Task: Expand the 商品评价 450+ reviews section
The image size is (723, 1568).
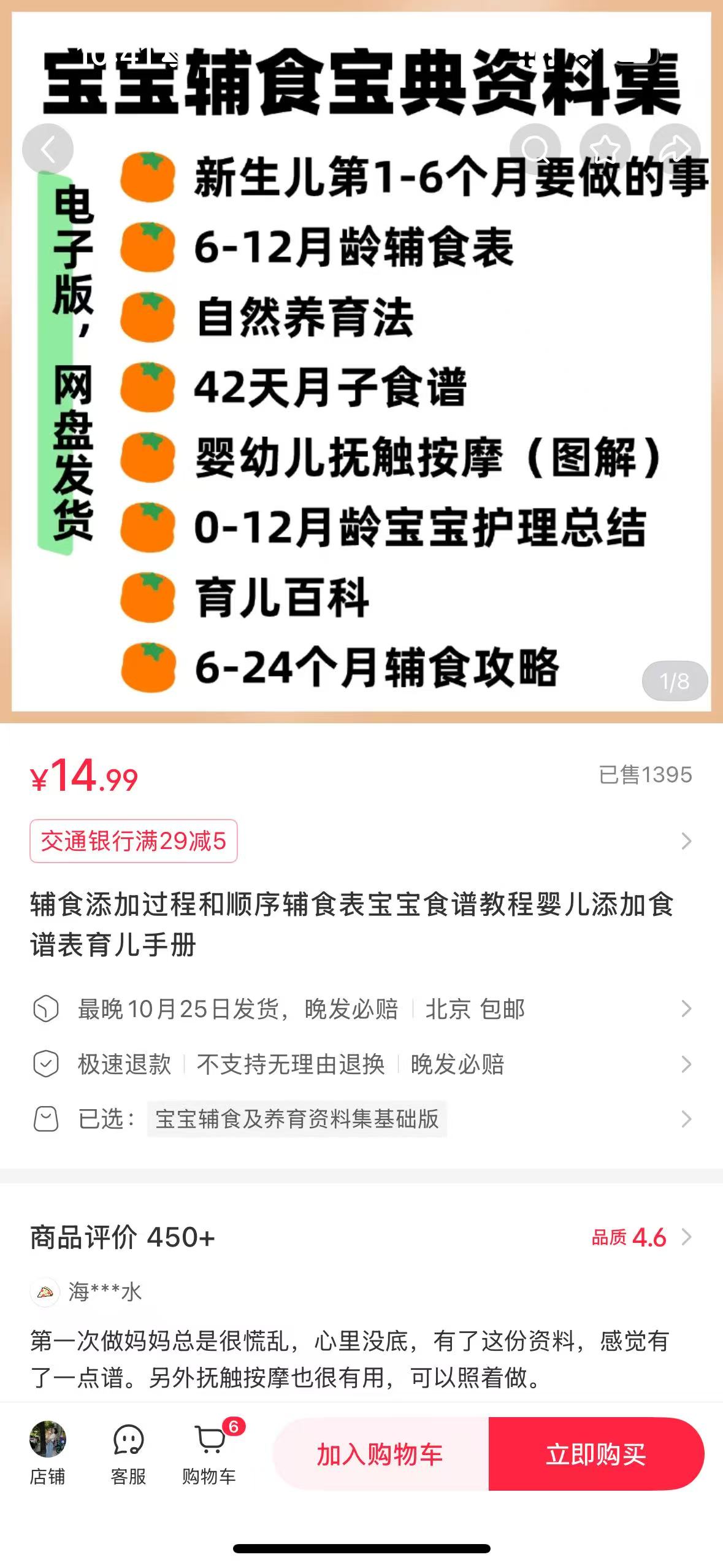Action: pos(686,1236)
